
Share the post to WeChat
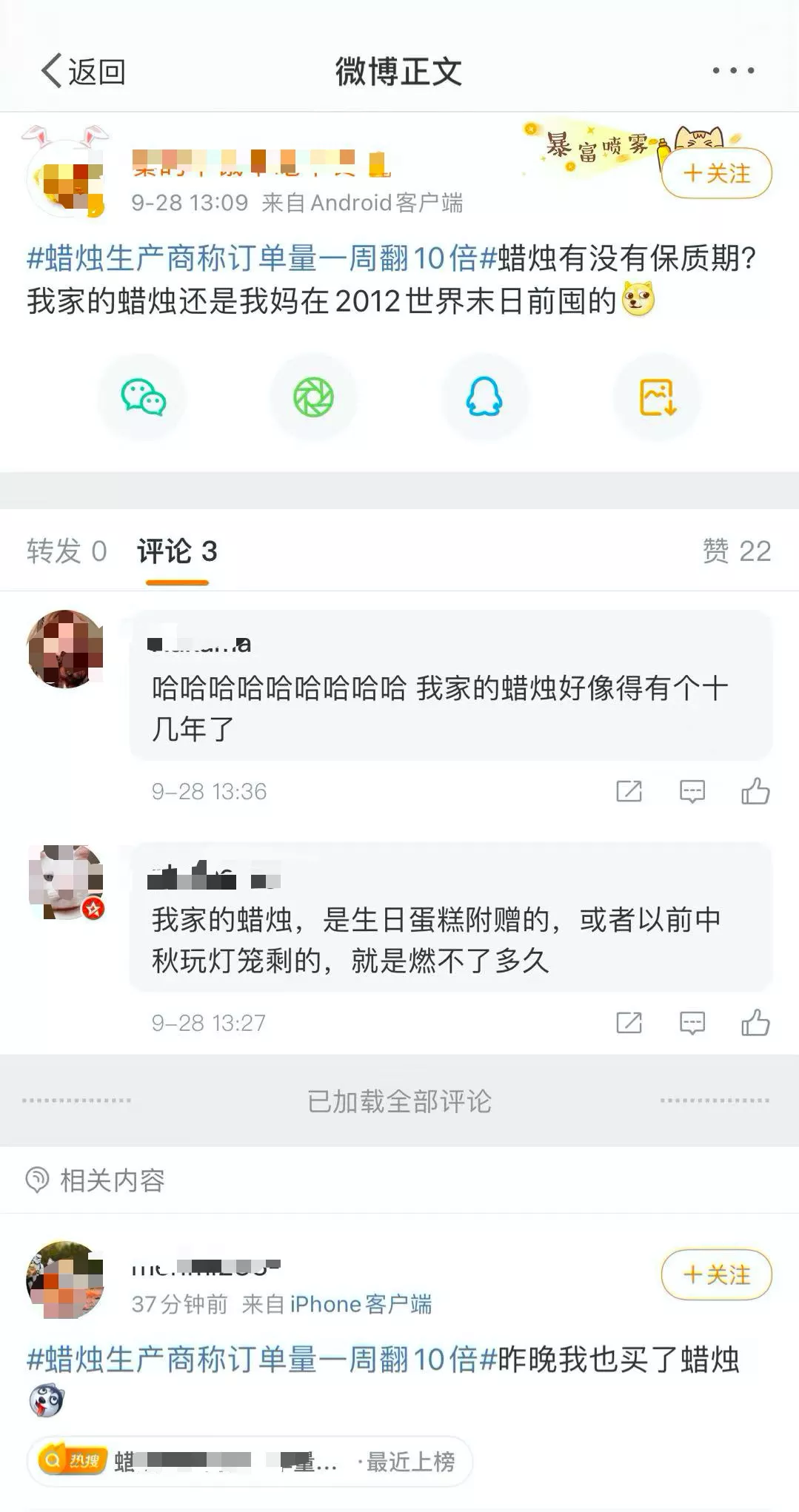click(x=143, y=397)
